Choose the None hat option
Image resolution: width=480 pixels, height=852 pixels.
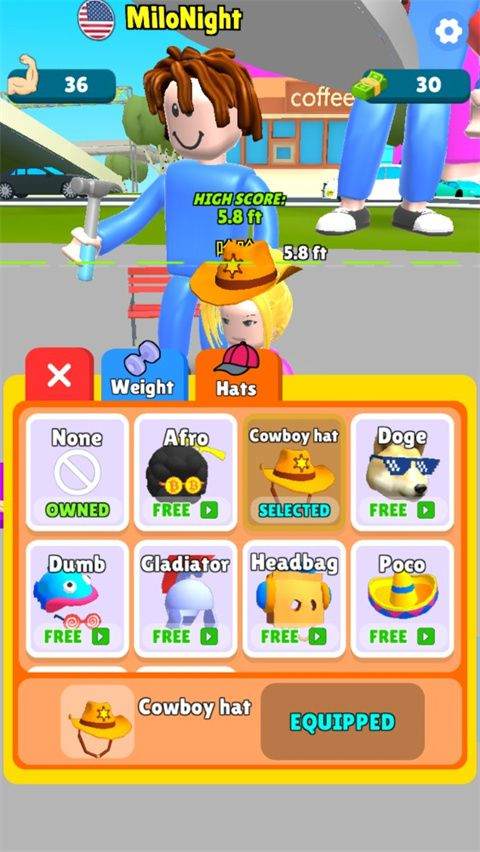coord(77,472)
